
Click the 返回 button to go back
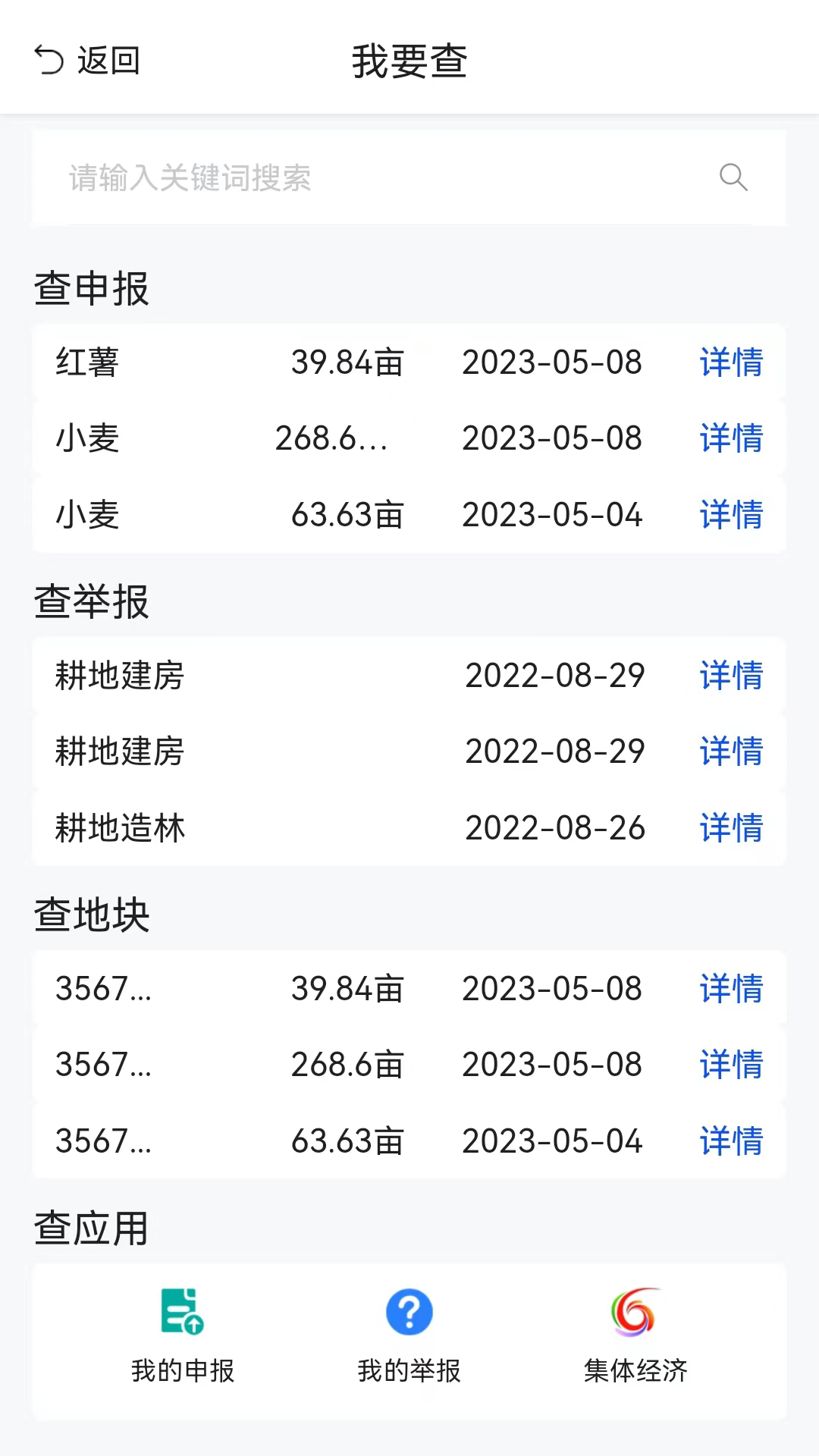click(x=107, y=59)
